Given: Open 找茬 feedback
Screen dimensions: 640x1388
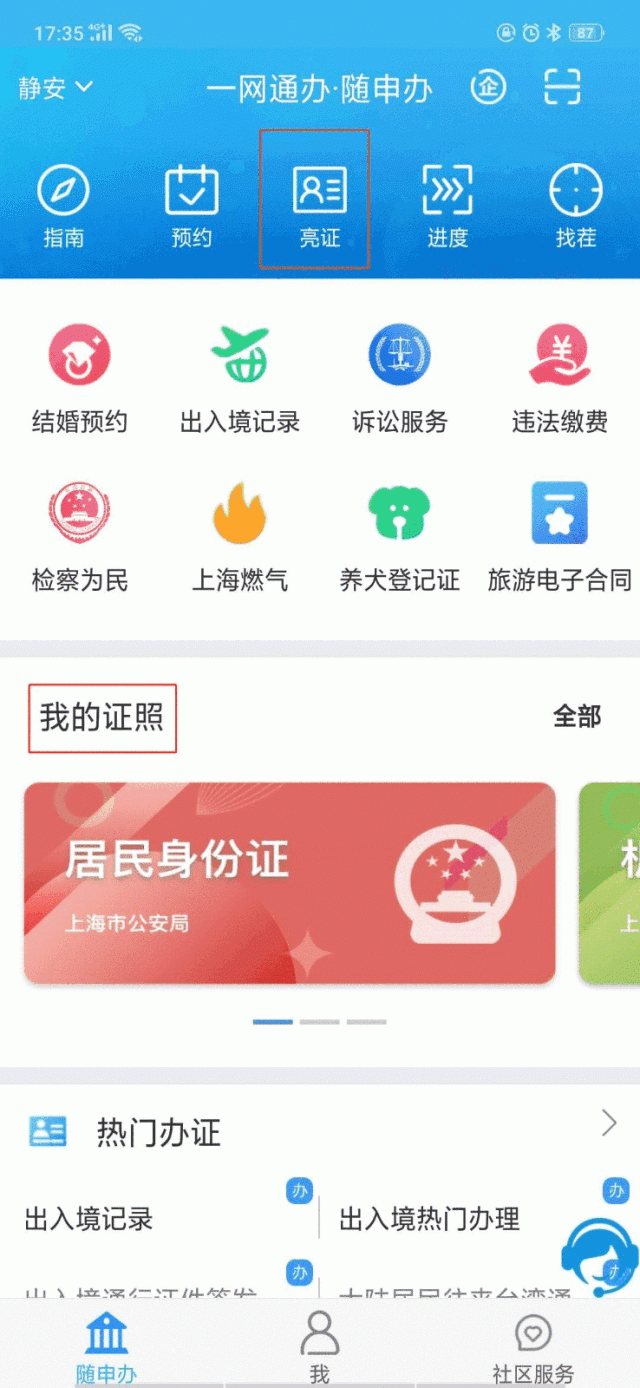Looking at the screenshot, I should [x=576, y=207].
